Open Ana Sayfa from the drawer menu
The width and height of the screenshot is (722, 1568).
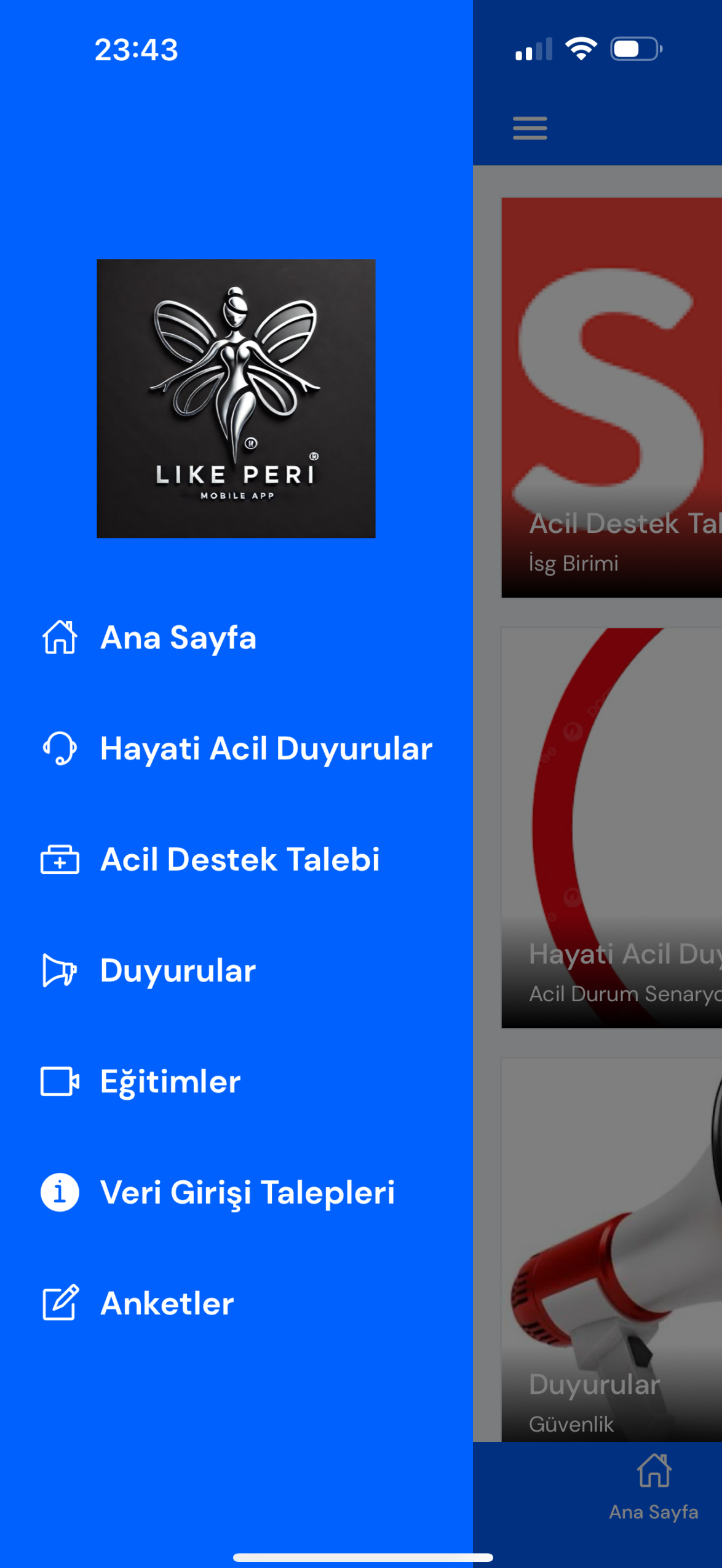pyautogui.click(x=178, y=638)
